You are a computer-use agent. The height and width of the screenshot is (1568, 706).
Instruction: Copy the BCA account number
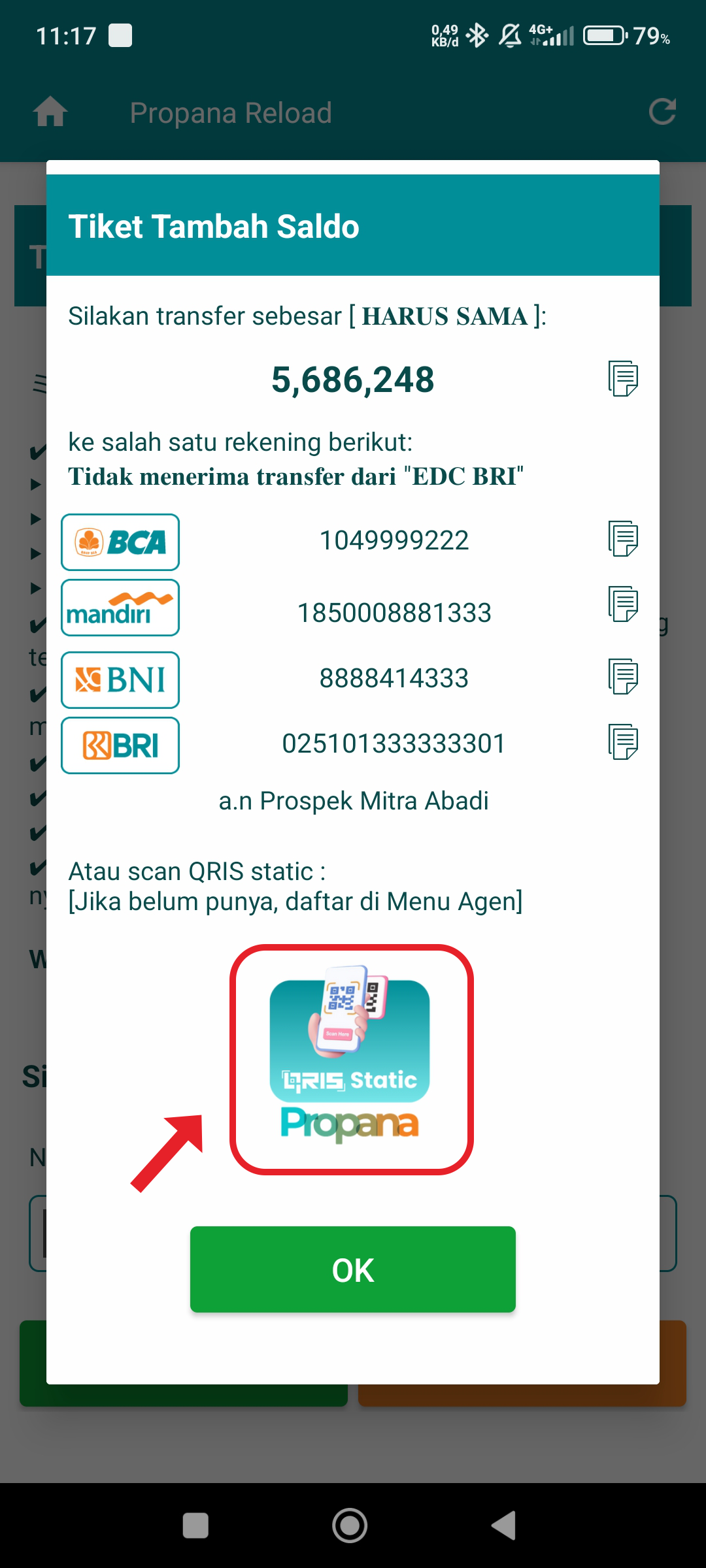point(623,539)
